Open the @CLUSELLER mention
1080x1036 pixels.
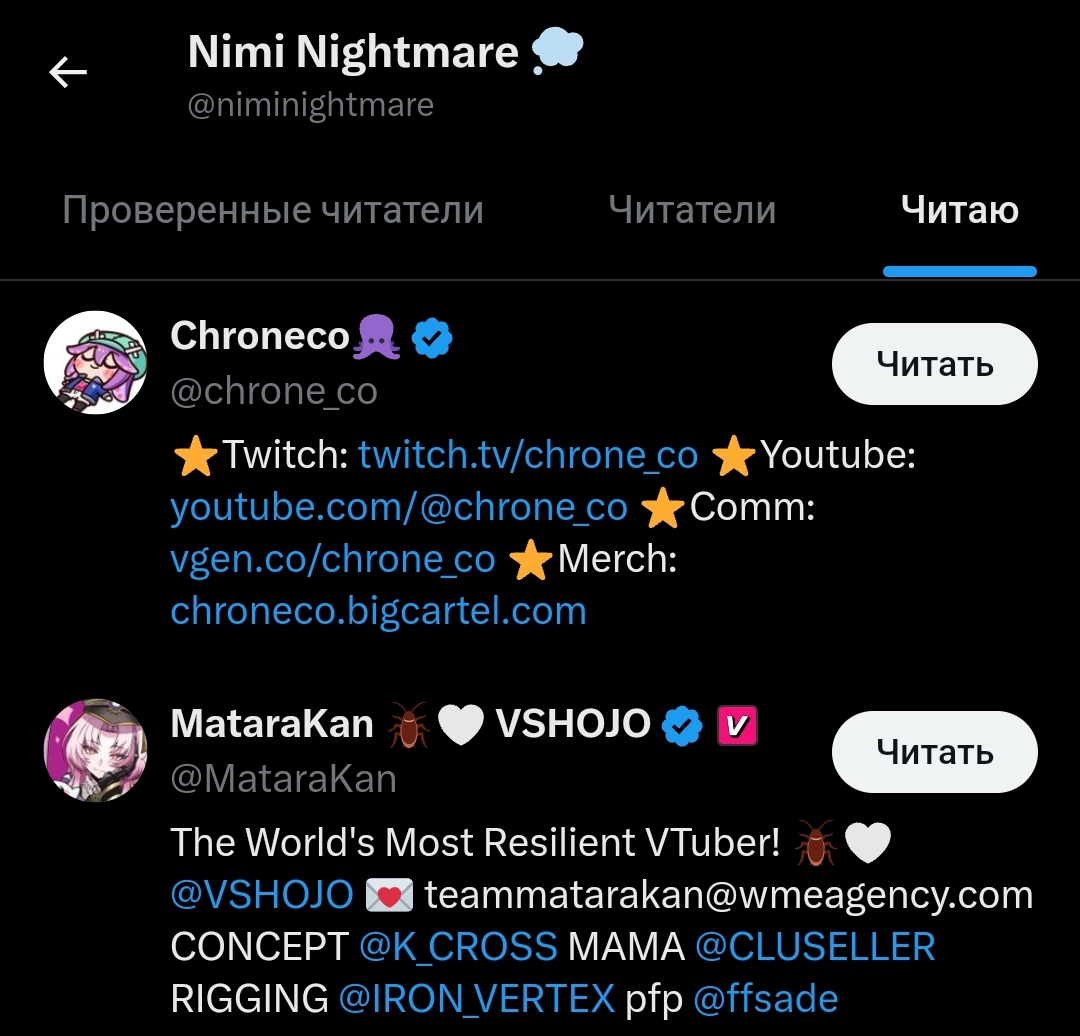coord(815,946)
